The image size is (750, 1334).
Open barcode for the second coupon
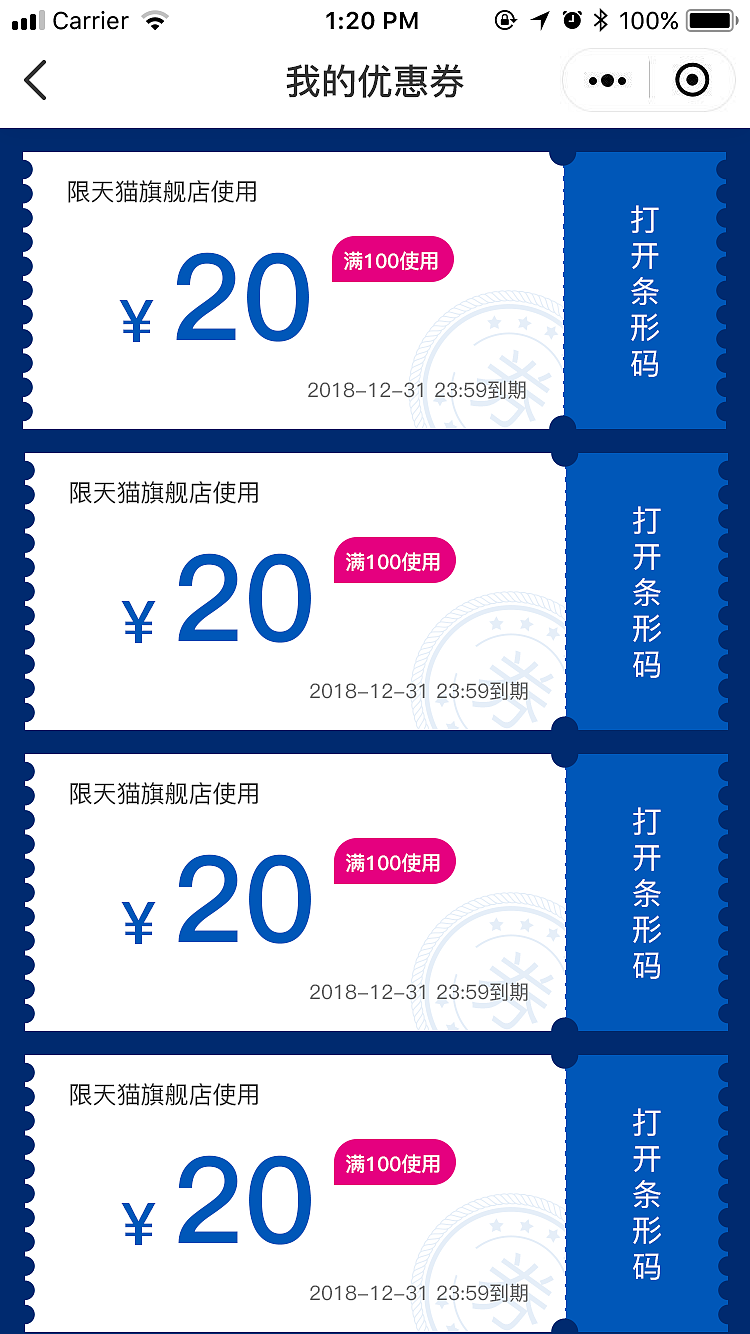pyautogui.click(x=647, y=590)
